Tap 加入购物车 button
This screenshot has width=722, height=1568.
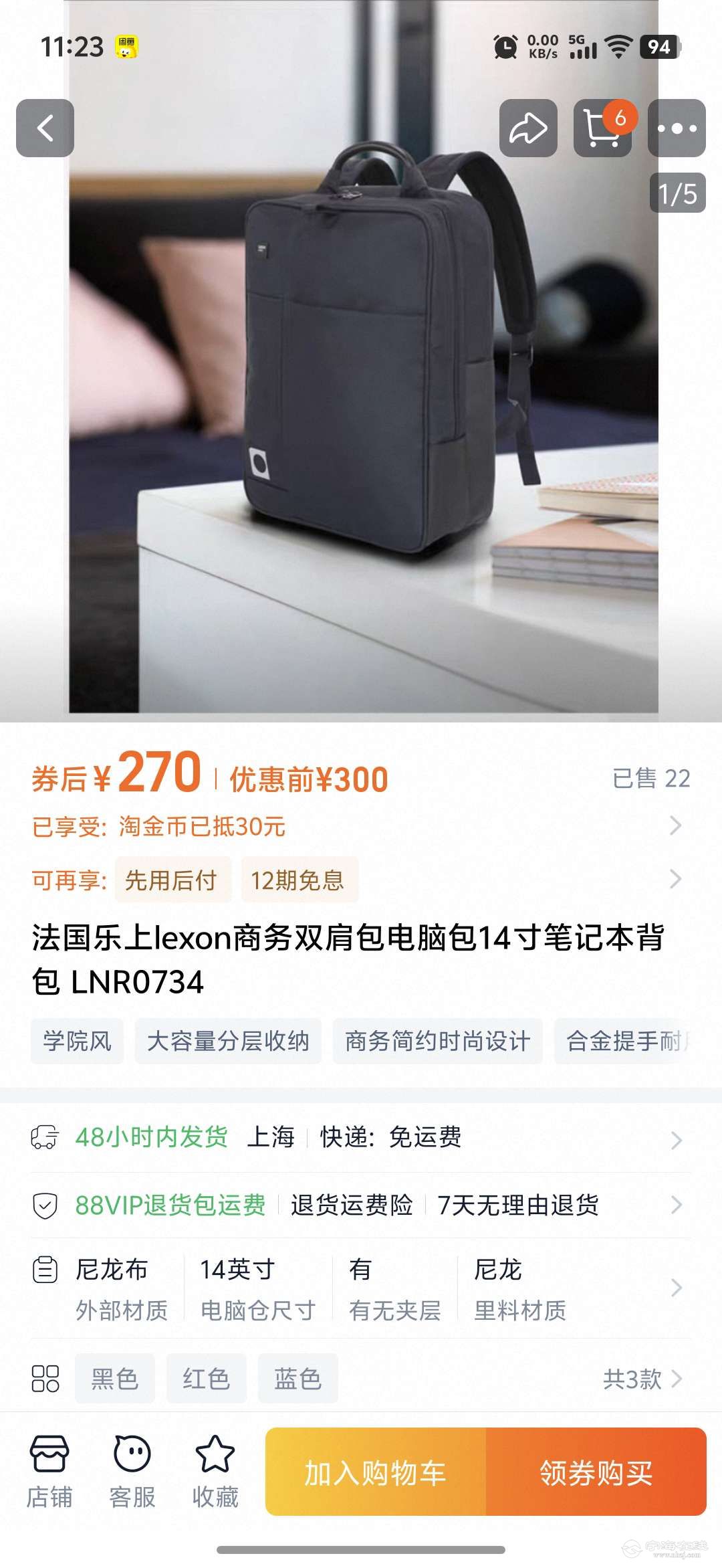(x=376, y=1472)
